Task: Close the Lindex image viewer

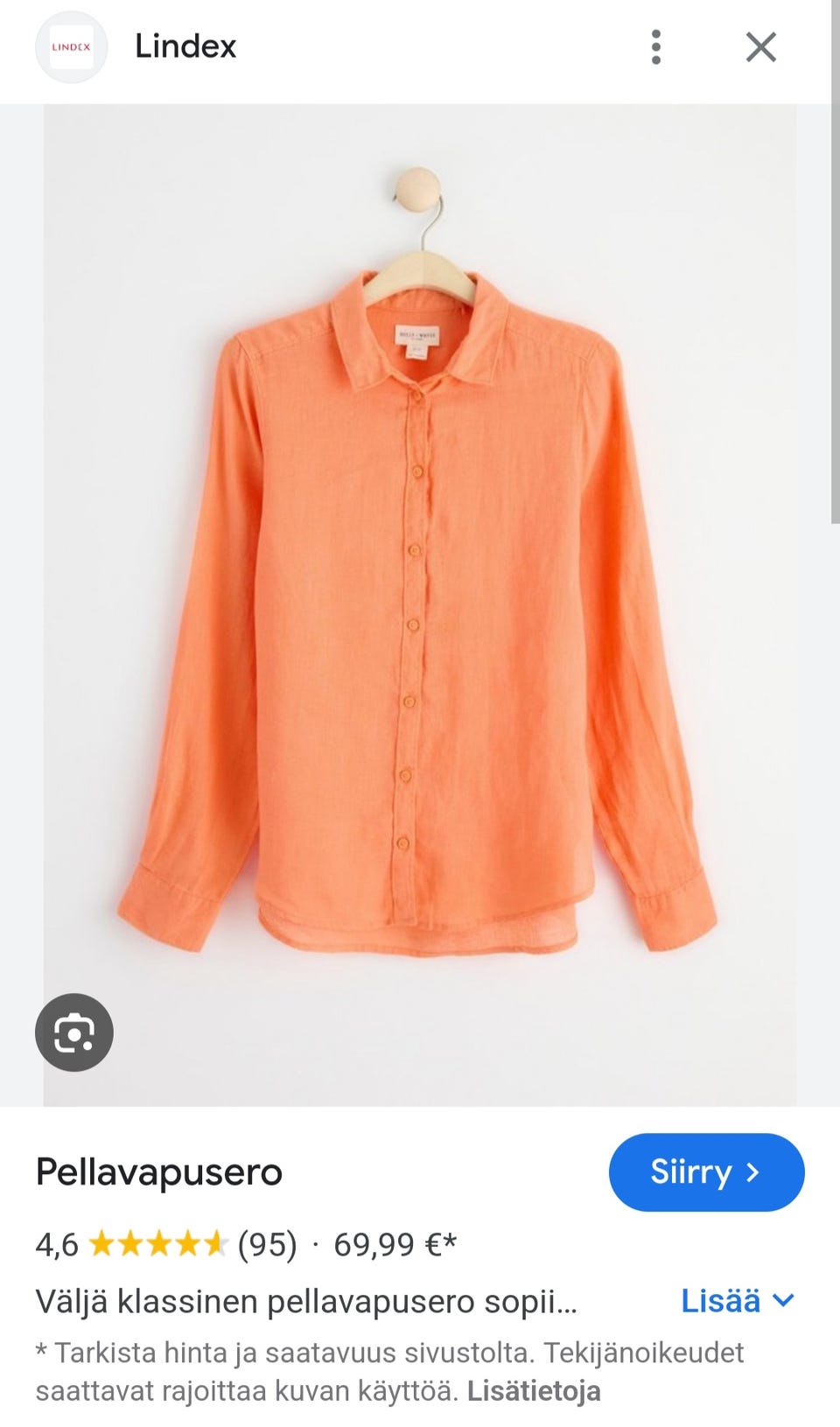Action: point(760,47)
